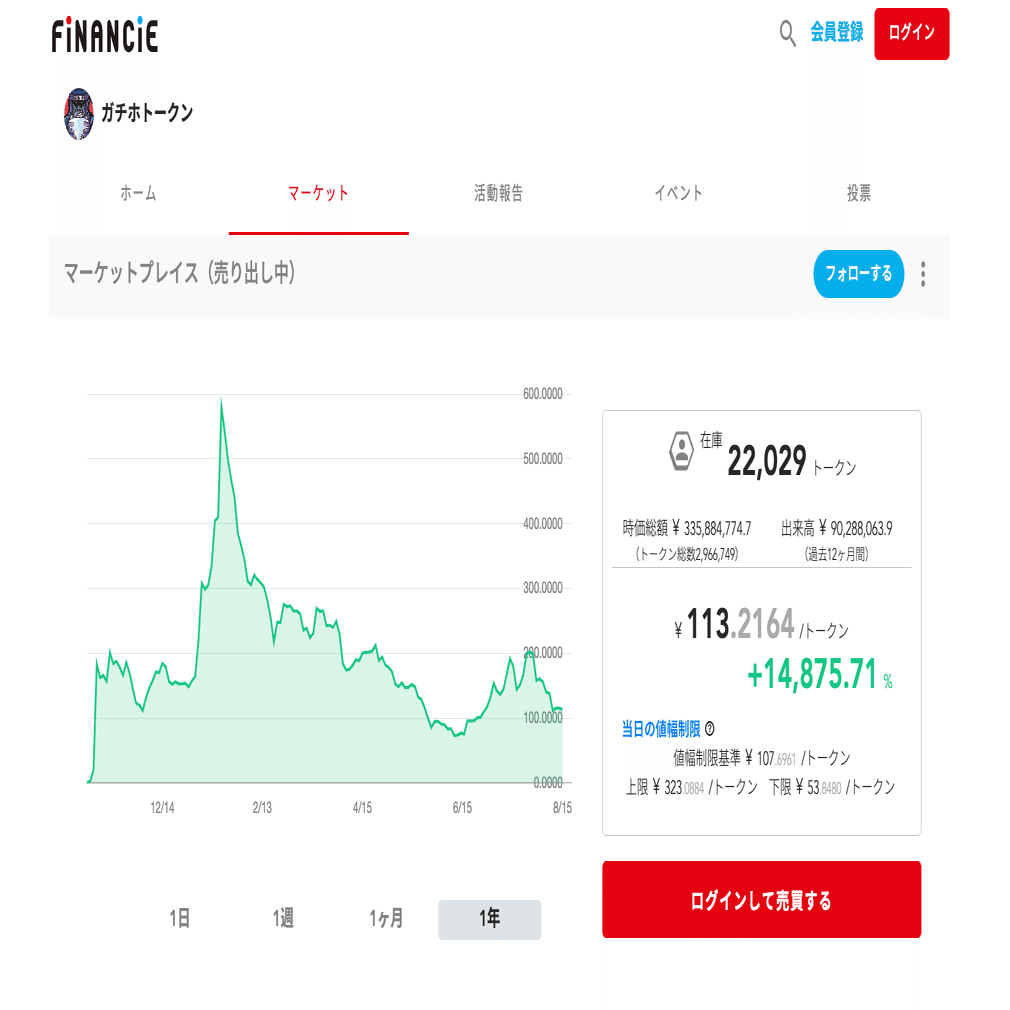Switch to the 投票 tab

point(859,194)
